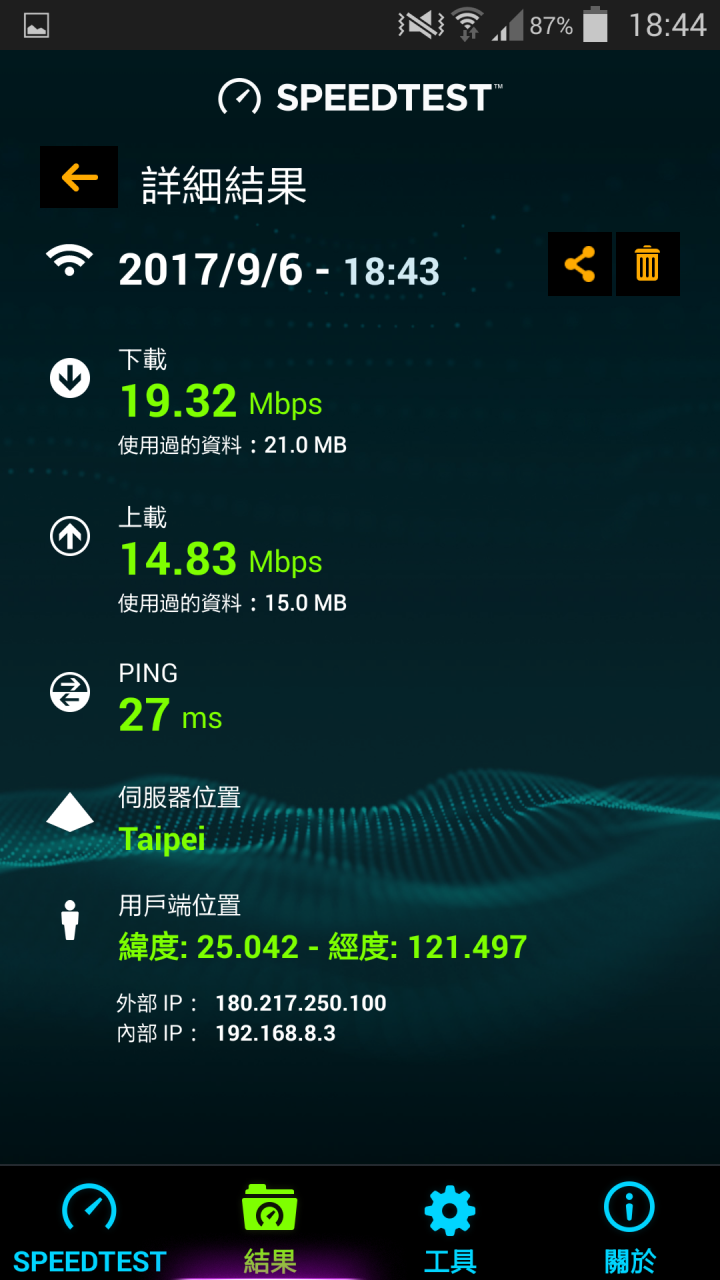Delete this result with the trash icon

648,264
